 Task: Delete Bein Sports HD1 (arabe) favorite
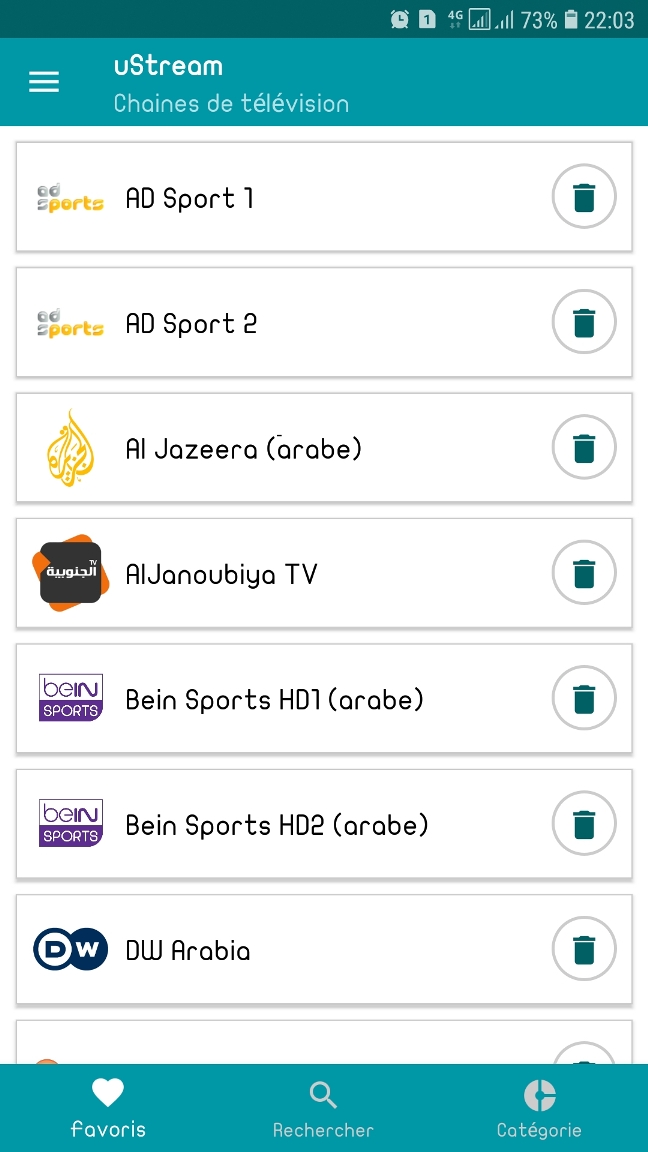(584, 698)
